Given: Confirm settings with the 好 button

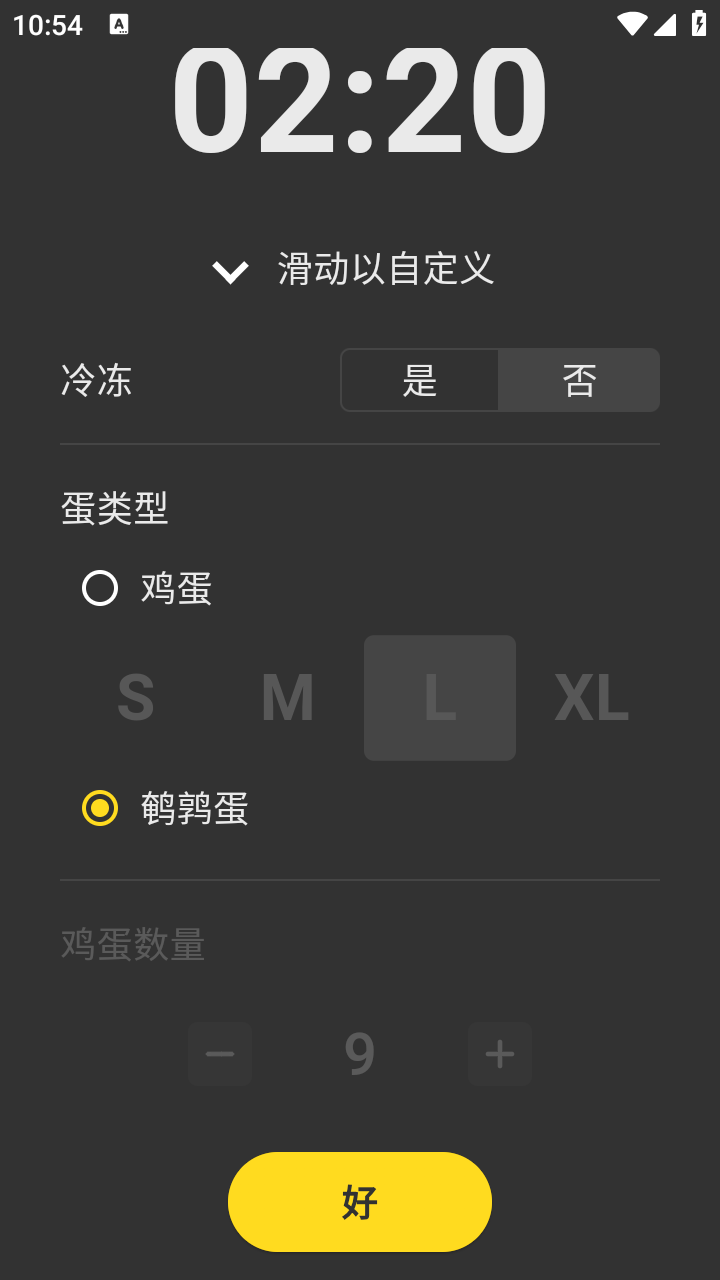Looking at the screenshot, I should (360, 1201).
